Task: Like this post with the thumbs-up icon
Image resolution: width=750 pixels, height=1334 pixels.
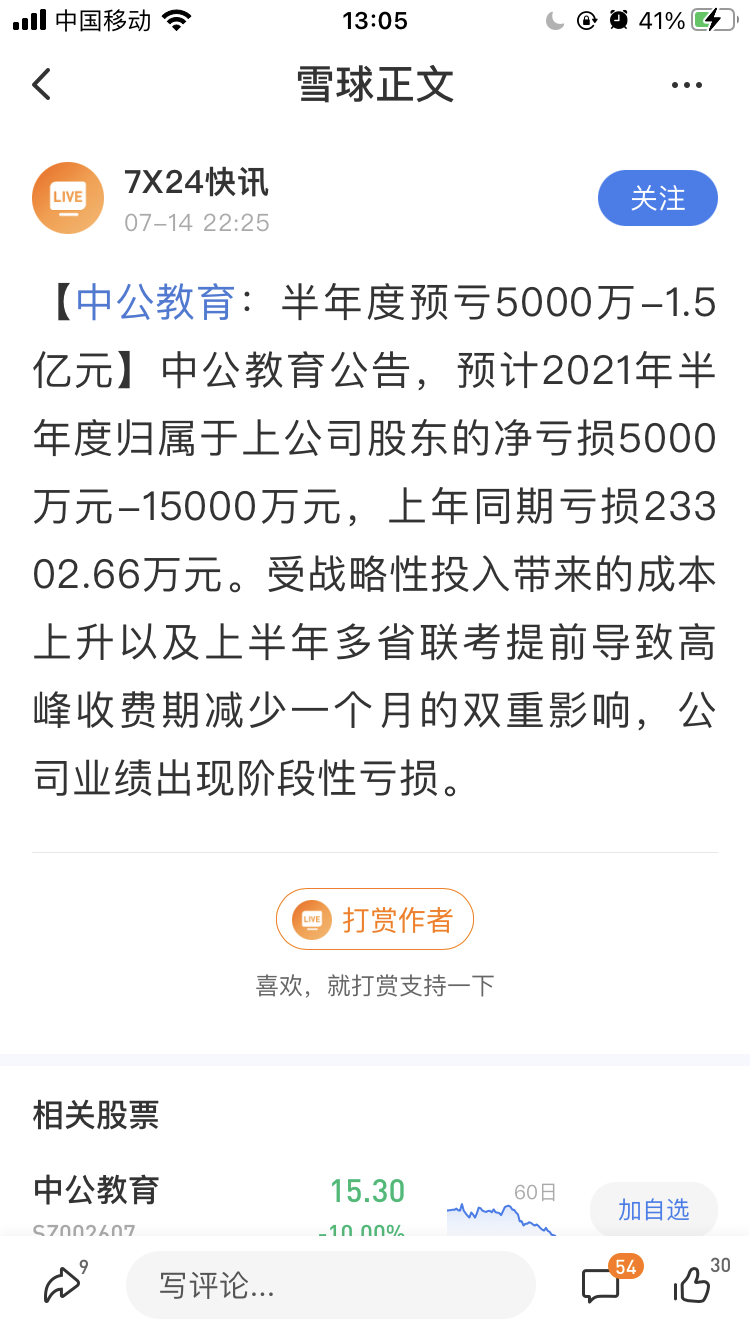Action: (692, 1285)
